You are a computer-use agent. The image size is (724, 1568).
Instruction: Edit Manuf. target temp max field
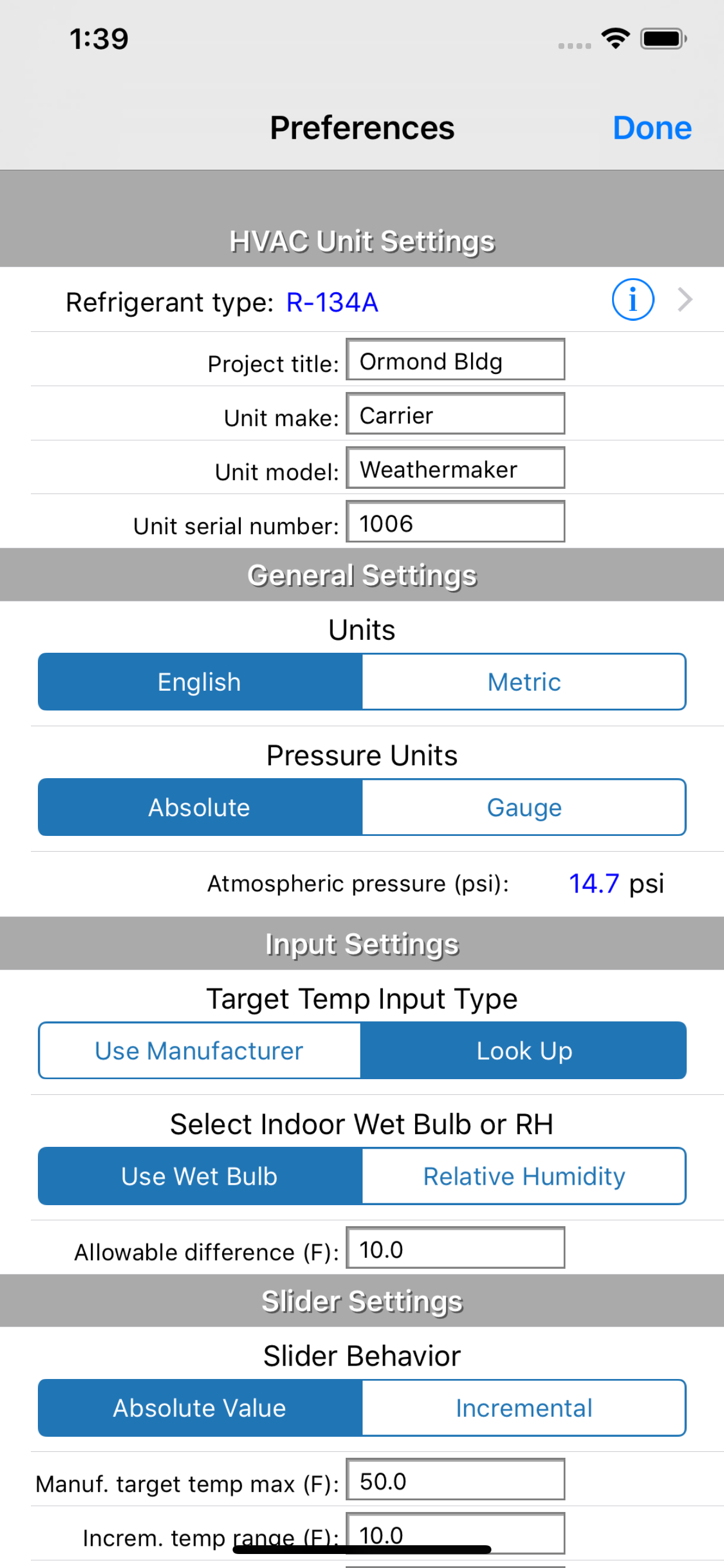tap(455, 1480)
